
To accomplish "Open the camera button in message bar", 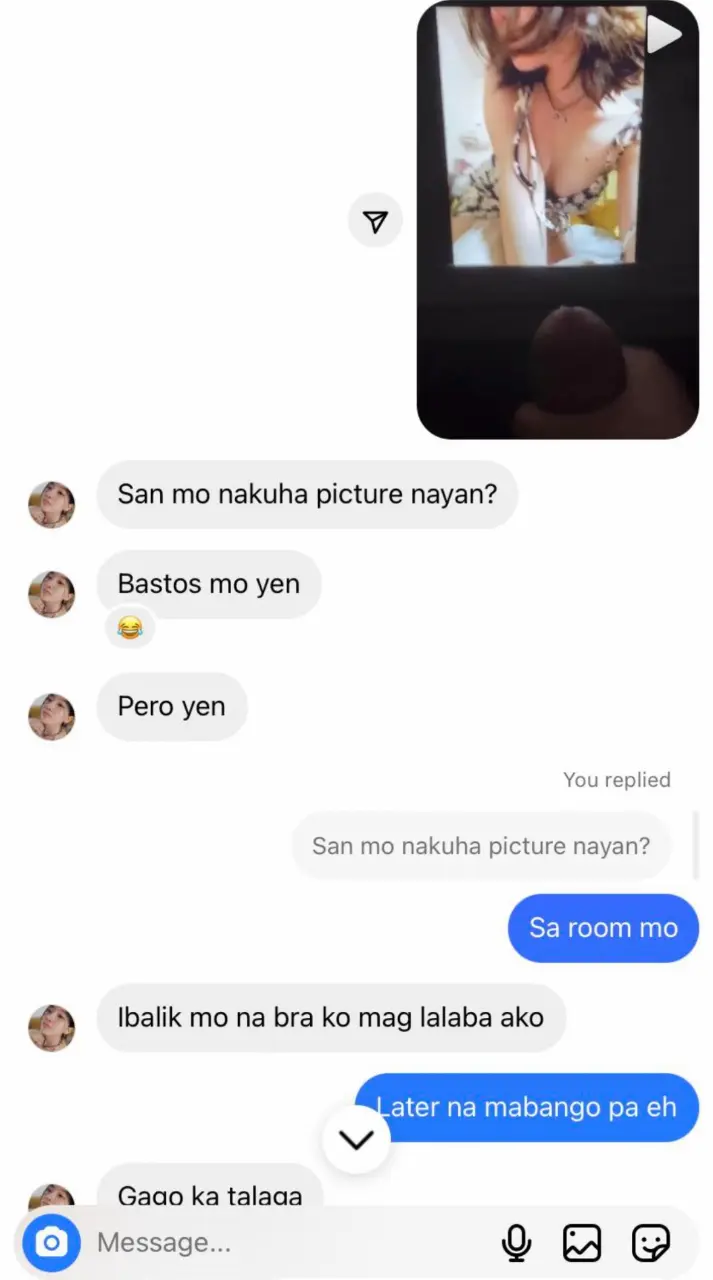I will pos(51,1243).
